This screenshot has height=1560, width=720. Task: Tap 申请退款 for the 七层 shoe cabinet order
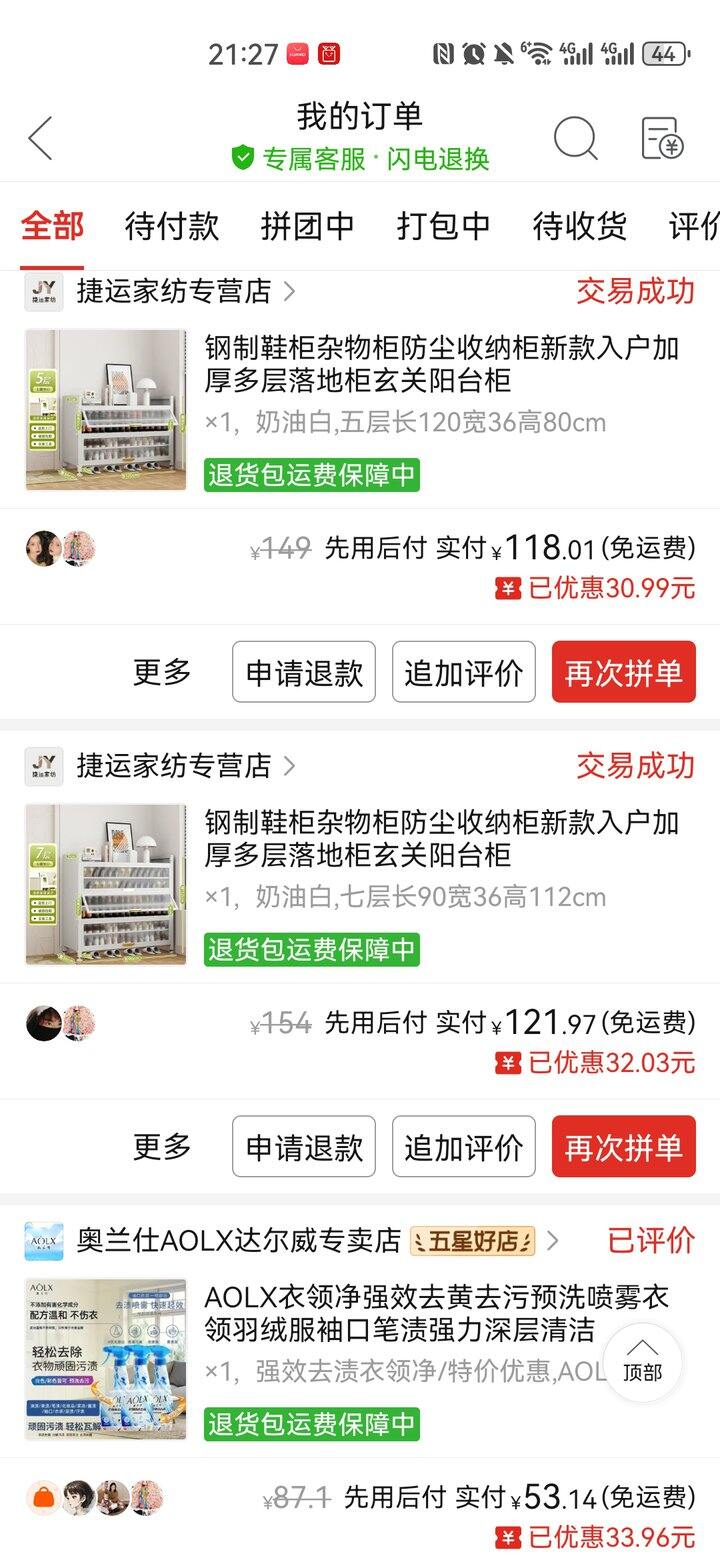304,1146
